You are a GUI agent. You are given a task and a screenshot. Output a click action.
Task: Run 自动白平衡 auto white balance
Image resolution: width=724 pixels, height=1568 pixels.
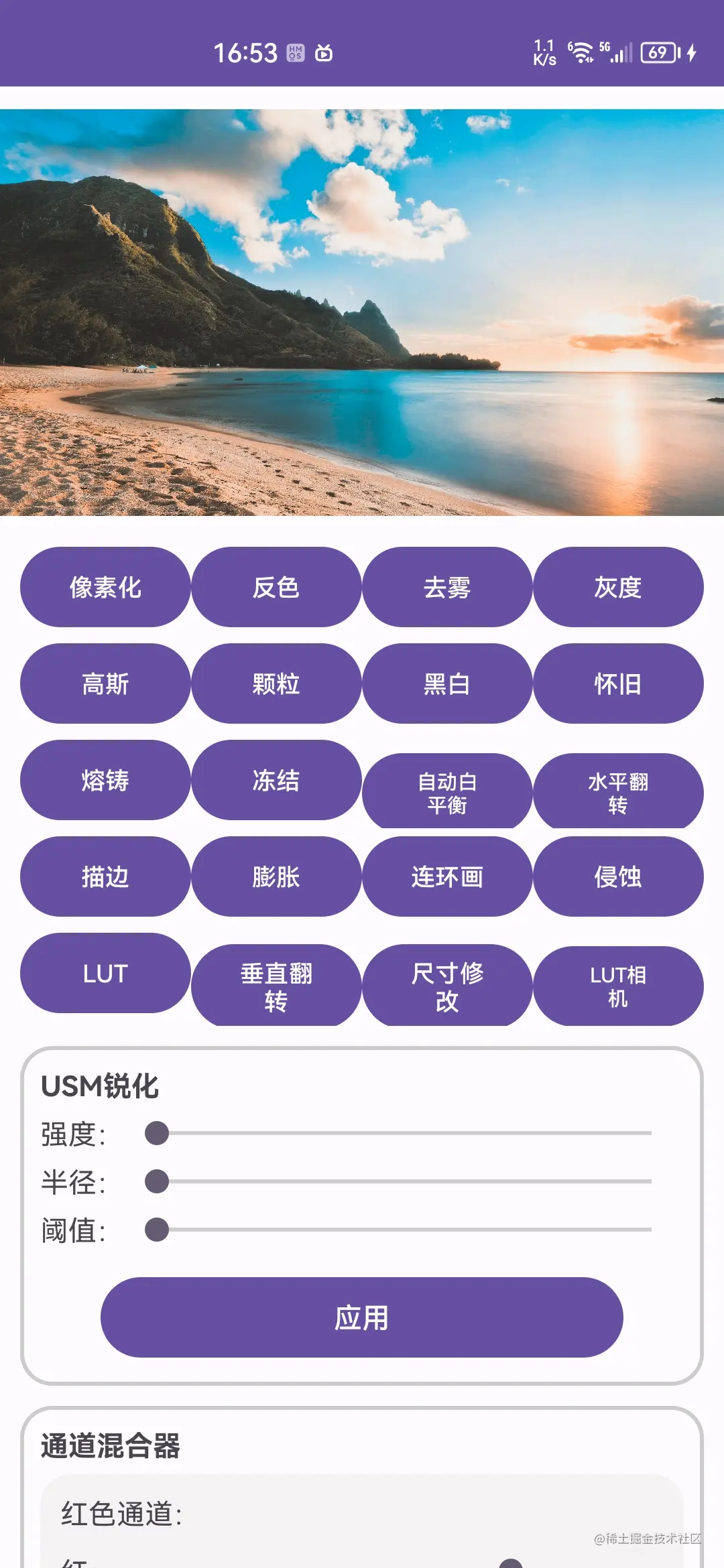(447, 793)
